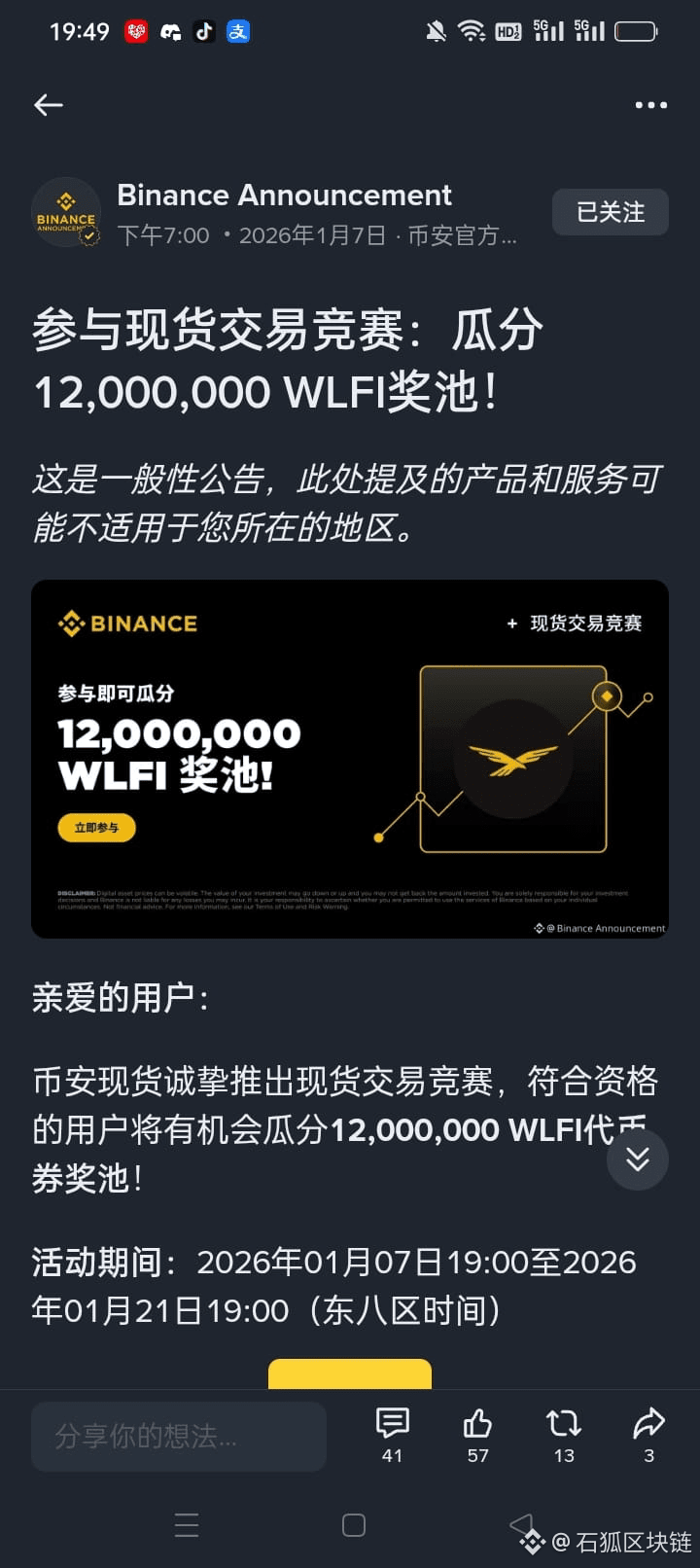Open Binance Announcement profile avatar
The width and height of the screenshot is (700, 1568).
tap(66, 212)
